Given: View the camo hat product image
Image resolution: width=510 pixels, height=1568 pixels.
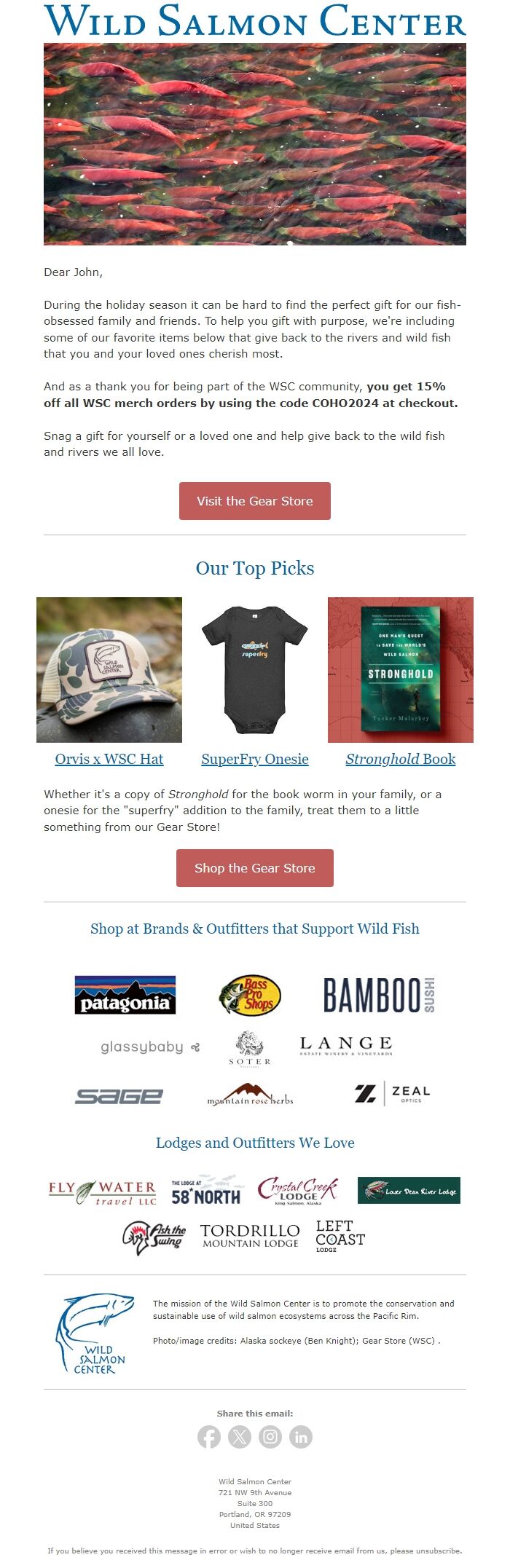Looking at the screenshot, I should 109,670.
